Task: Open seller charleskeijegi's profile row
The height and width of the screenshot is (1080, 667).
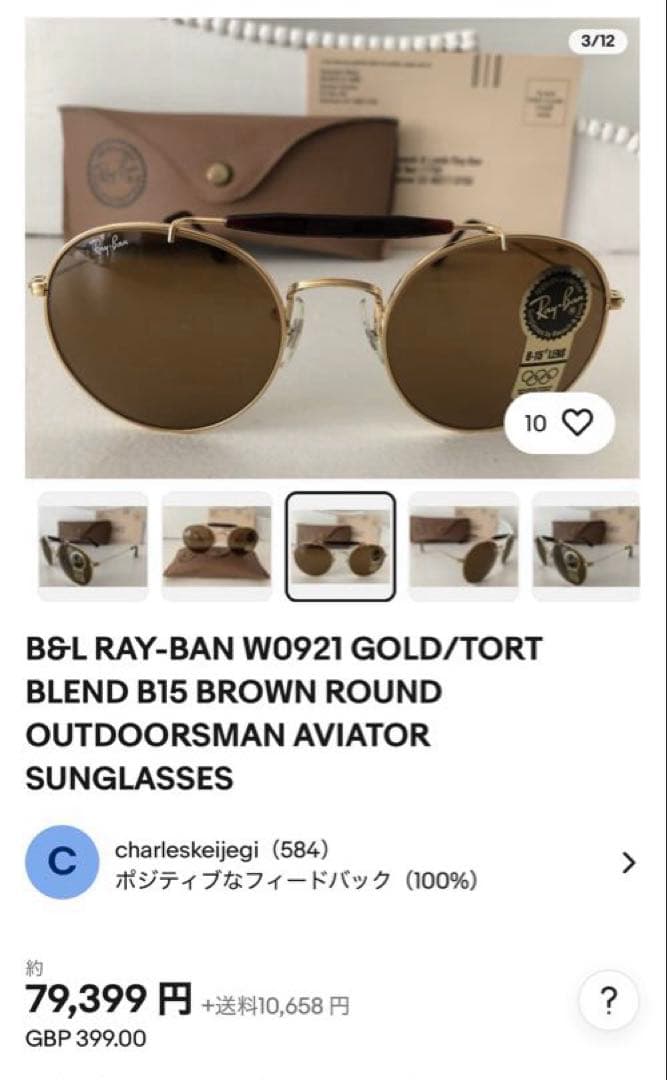Action: (332, 864)
